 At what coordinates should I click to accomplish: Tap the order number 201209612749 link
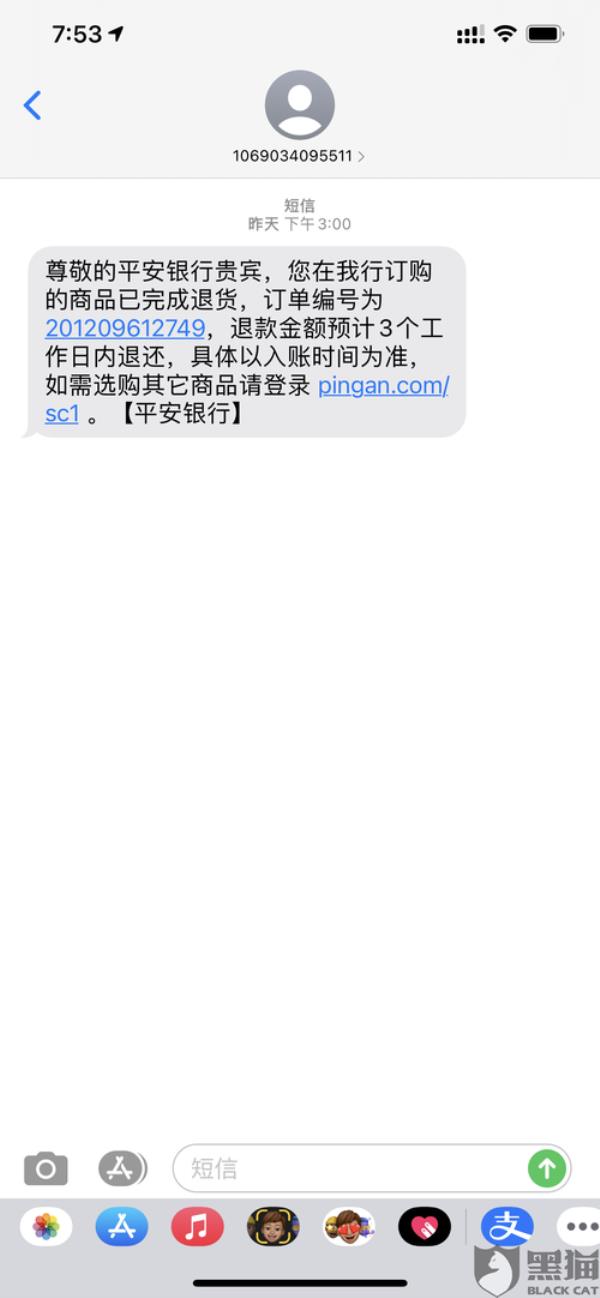[125, 328]
